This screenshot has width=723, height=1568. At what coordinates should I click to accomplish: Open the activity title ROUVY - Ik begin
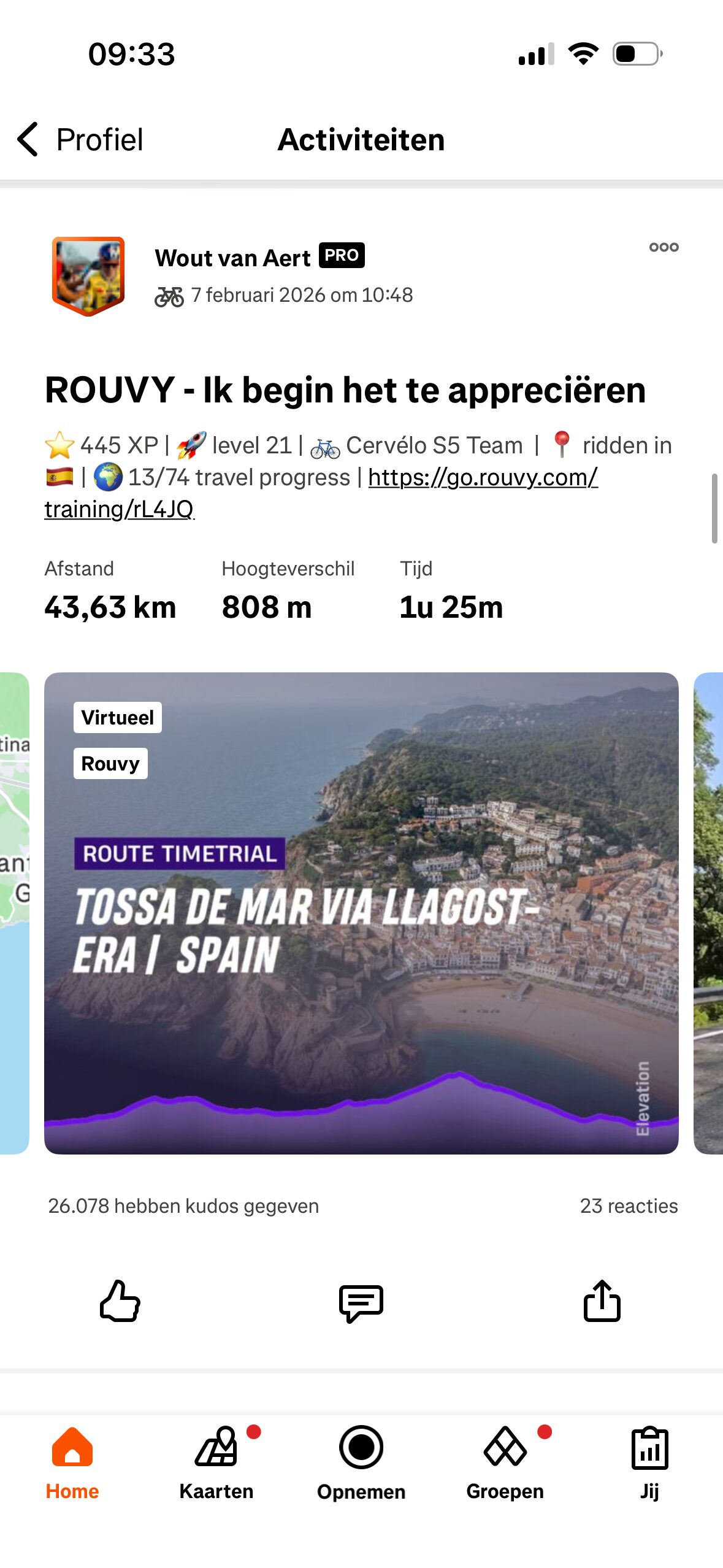point(345,390)
